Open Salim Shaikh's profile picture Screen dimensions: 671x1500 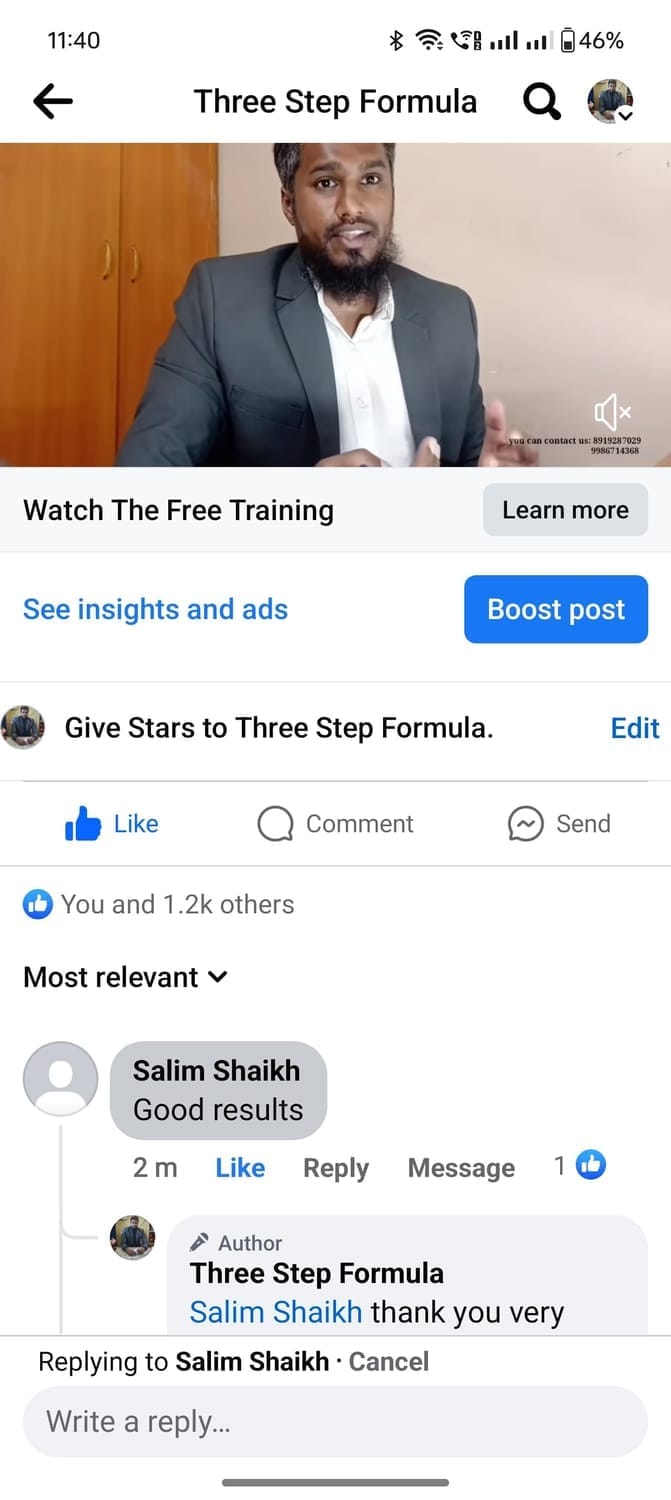pos(60,1079)
